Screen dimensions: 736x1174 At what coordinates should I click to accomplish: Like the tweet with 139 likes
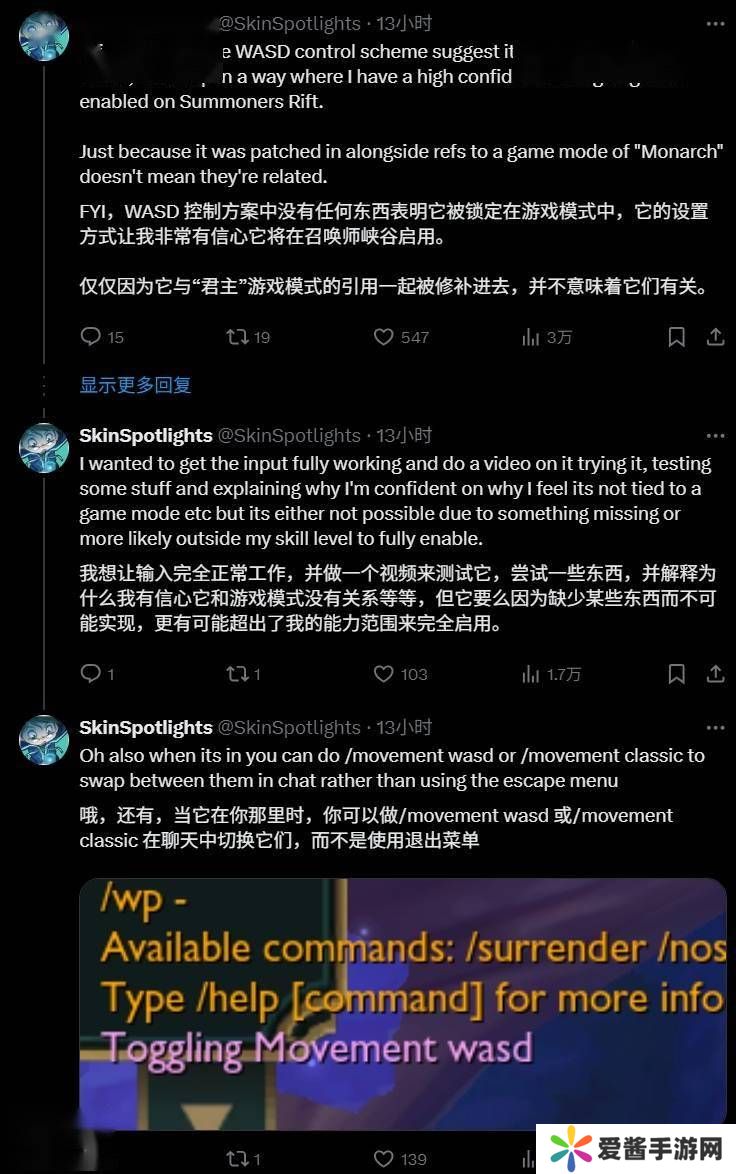point(384,1160)
